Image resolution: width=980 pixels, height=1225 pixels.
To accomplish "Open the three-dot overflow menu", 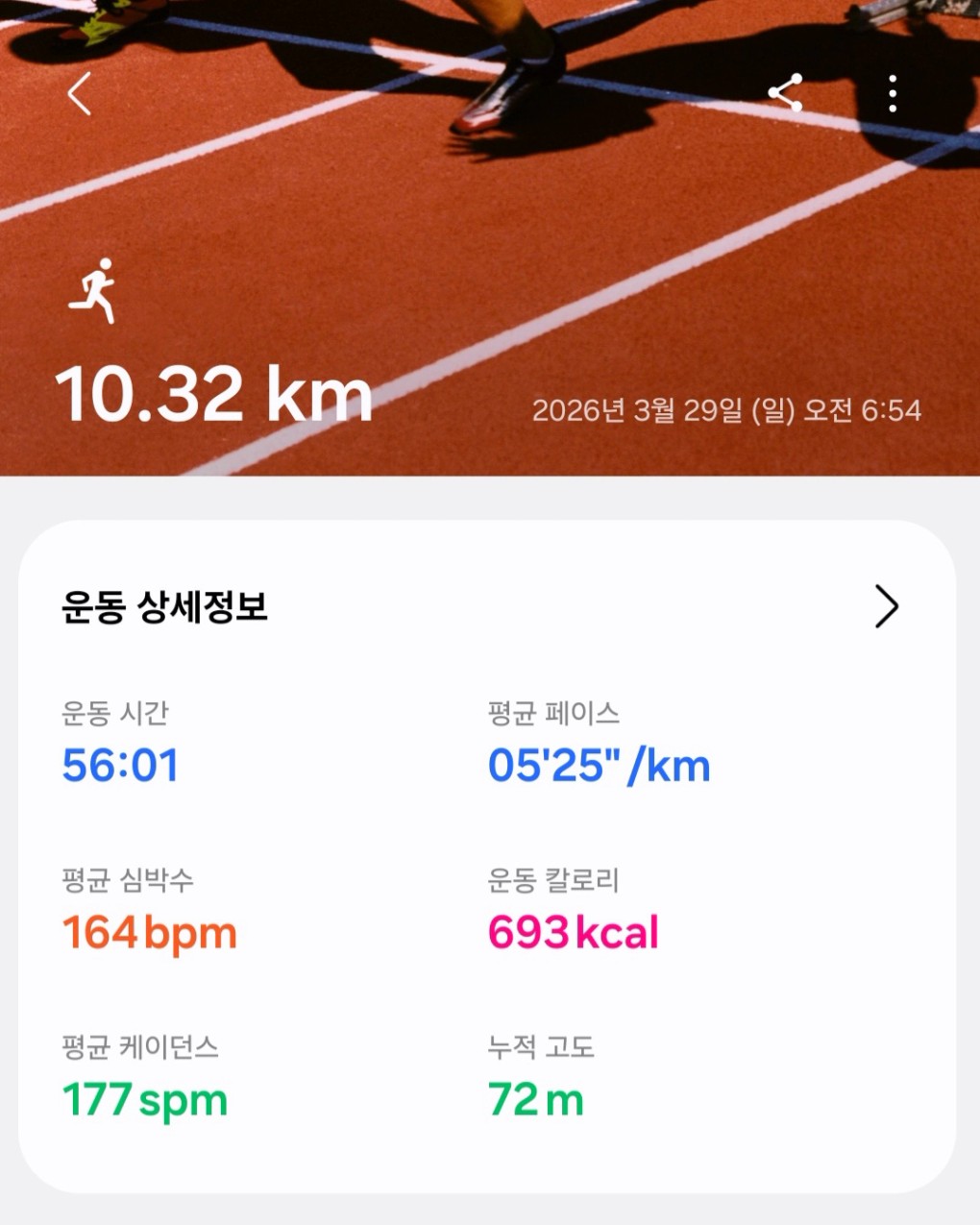I will pyautogui.click(x=893, y=94).
